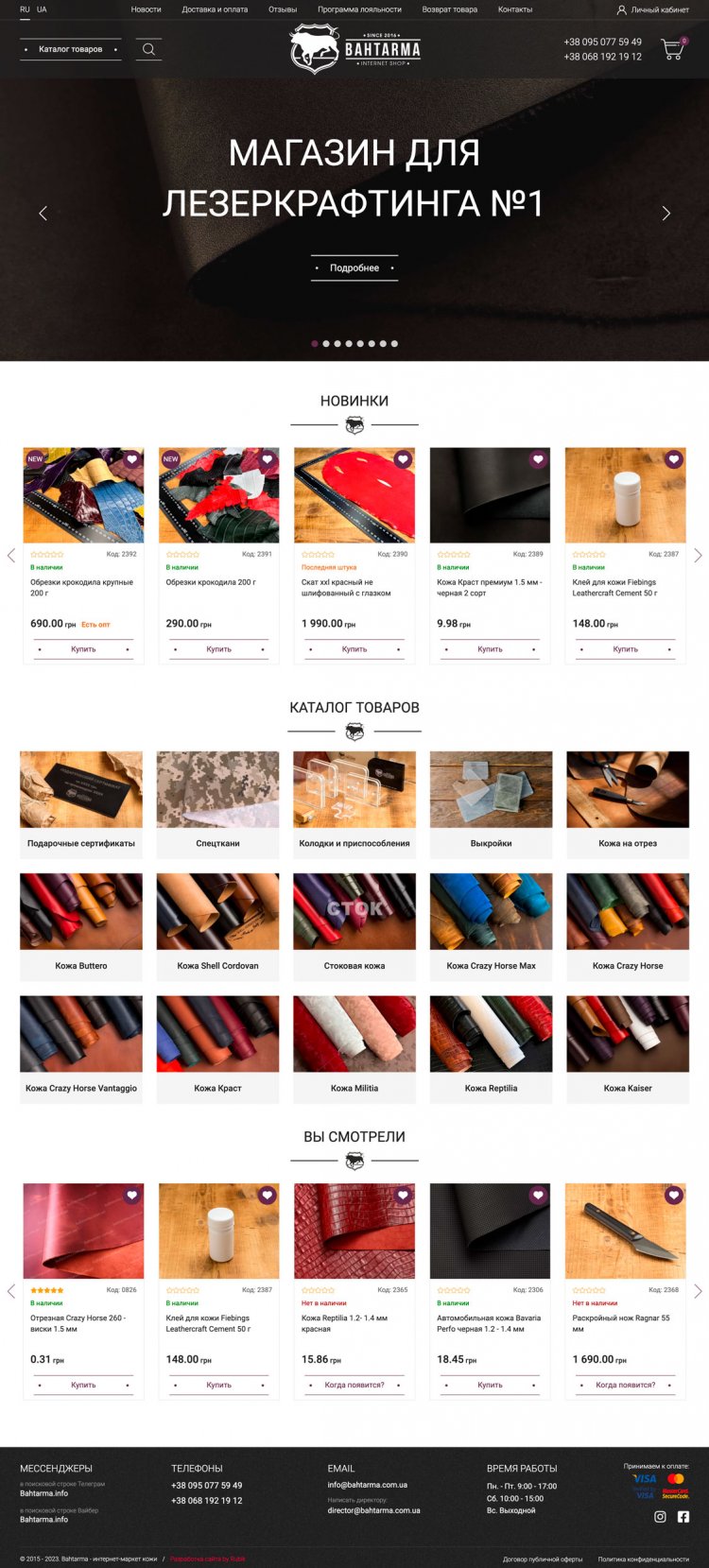709x1568 pixels.
Task: Open the search magnifier icon
Action: 148,49
